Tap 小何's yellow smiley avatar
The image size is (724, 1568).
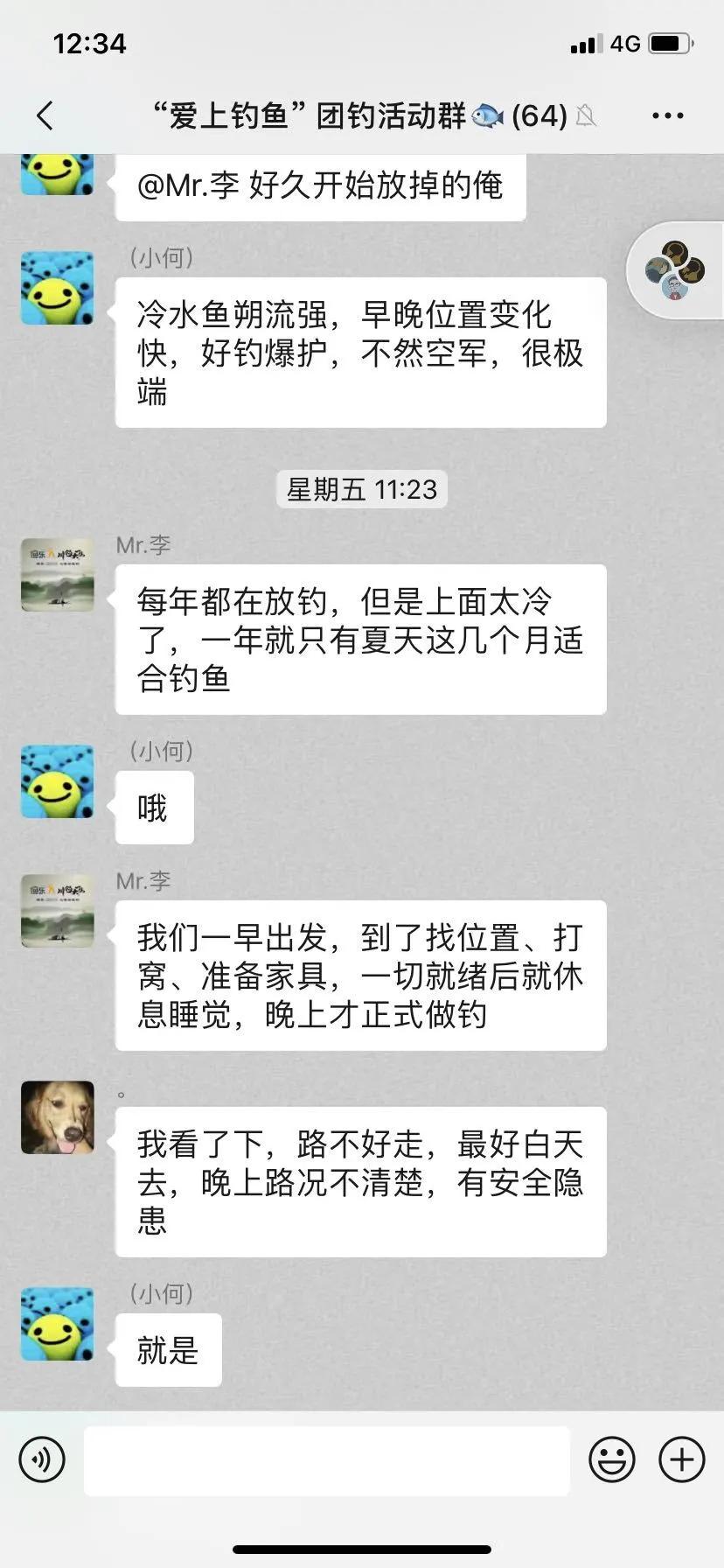click(x=57, y=287)
